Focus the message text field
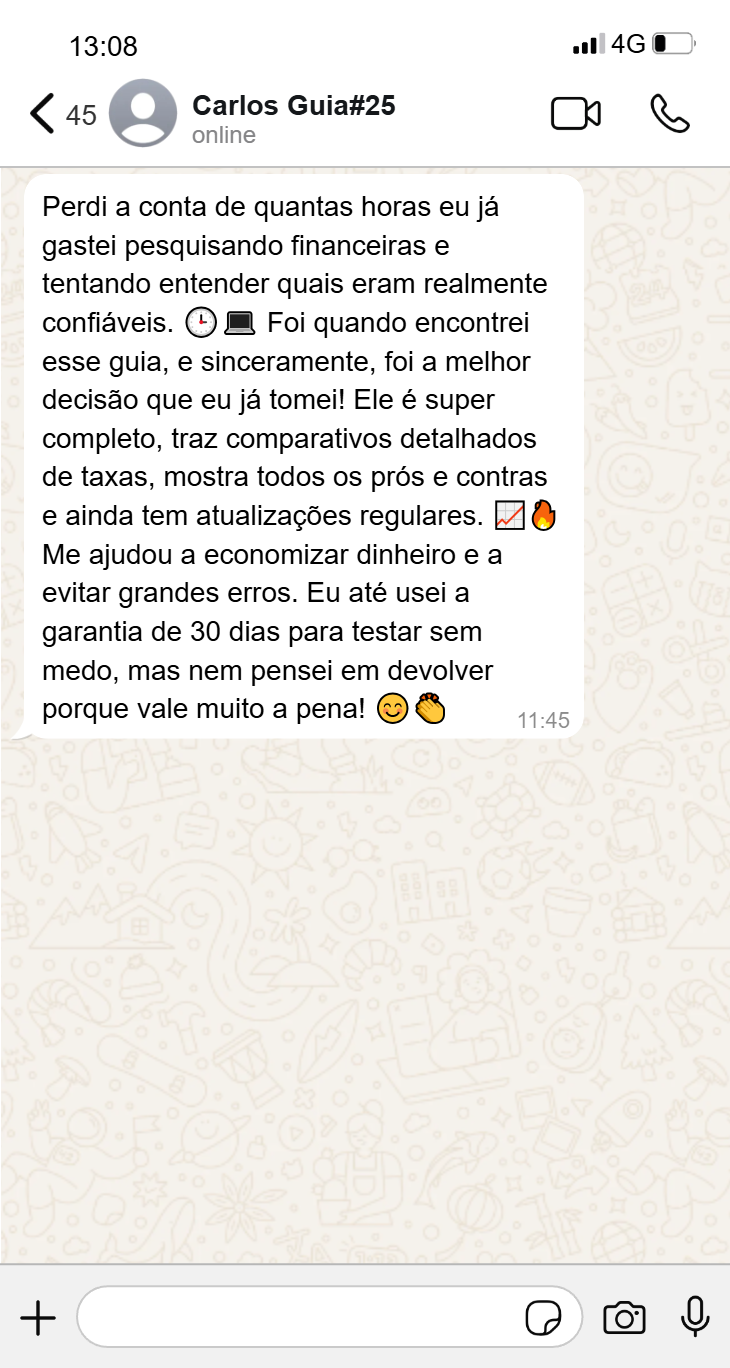Image resolution: width=730 pixels, height=1368 pixels. point(300,1318)
